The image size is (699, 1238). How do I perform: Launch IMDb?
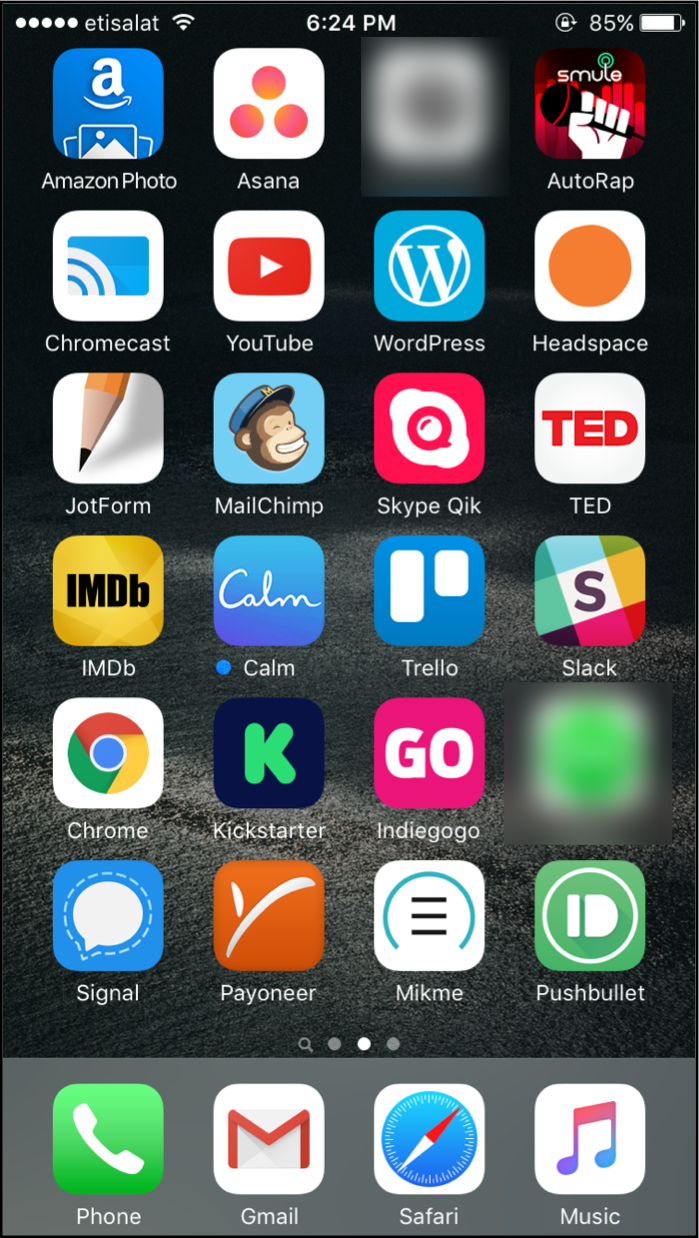coord(108,591)
